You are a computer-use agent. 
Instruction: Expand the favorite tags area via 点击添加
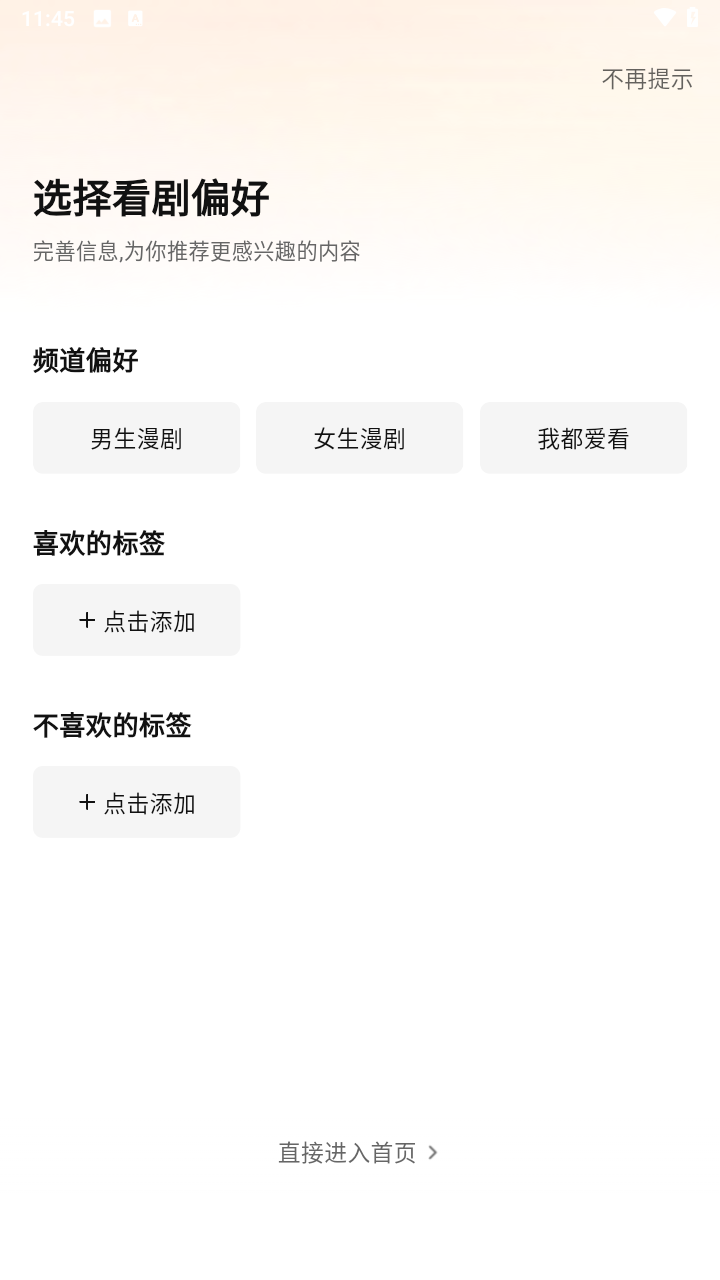[x=136, y=620]
